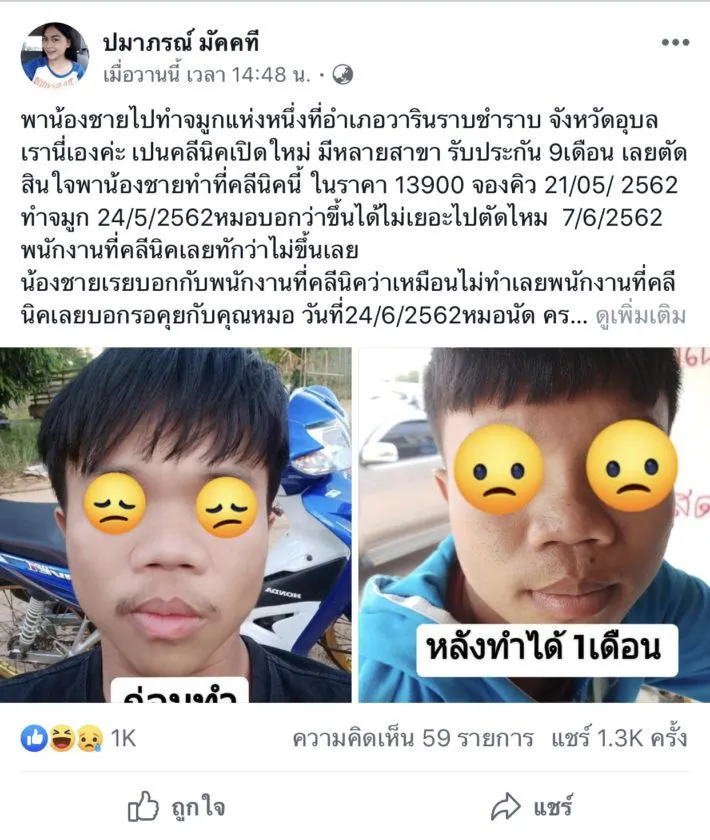Open the post's three-dot options menu
710x840 pixels.
pyautogui.click(x=675, y=43)
